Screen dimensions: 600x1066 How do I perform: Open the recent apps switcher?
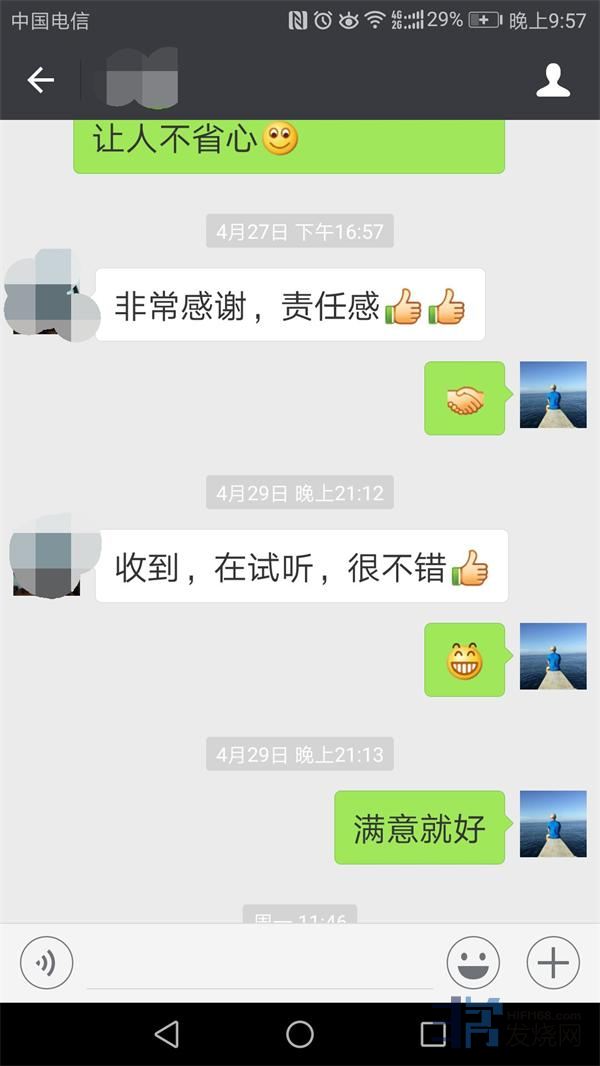433,1034
